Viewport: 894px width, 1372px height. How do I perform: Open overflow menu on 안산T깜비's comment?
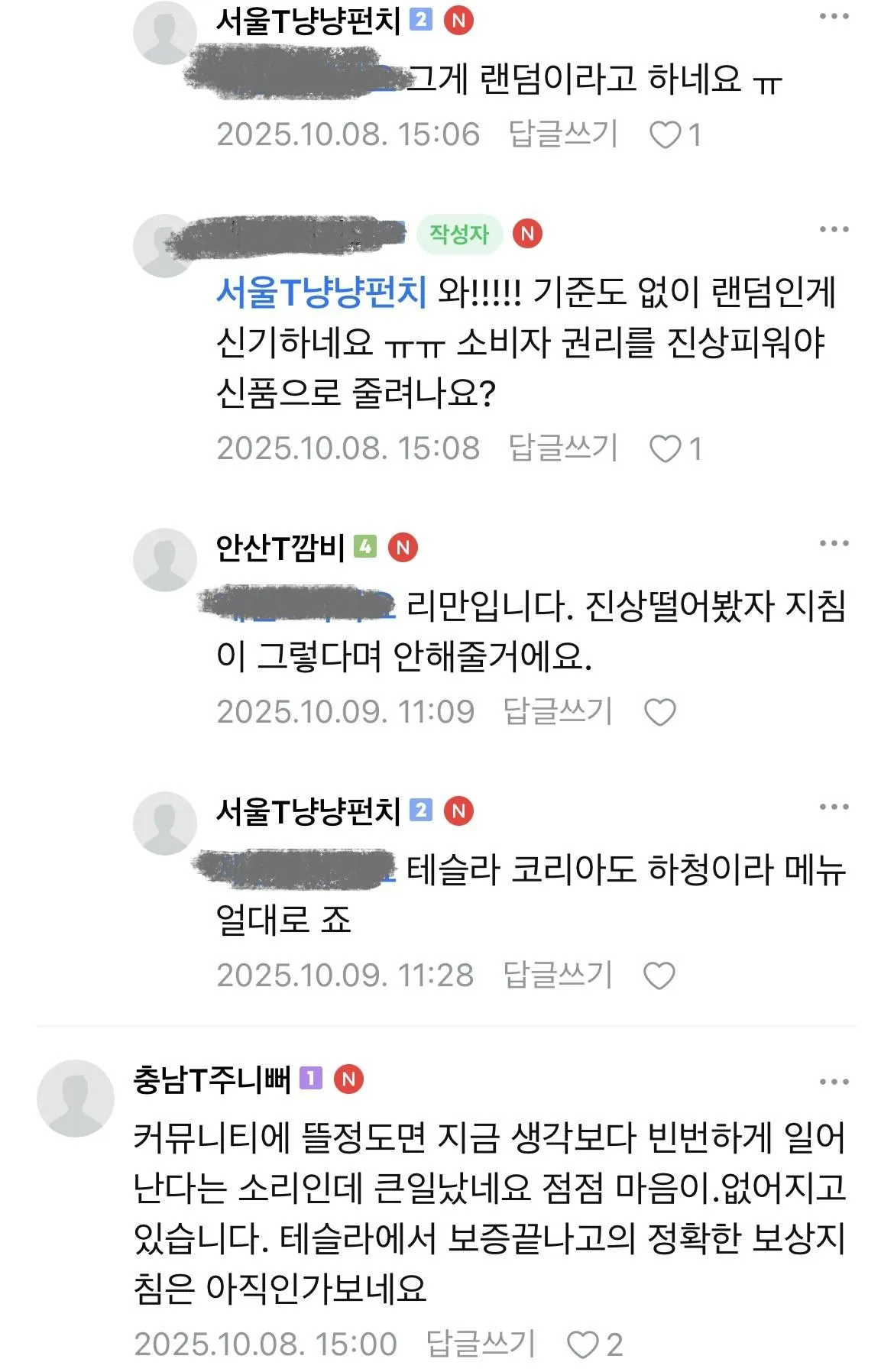pyautogui.click(x=834, y=543)
